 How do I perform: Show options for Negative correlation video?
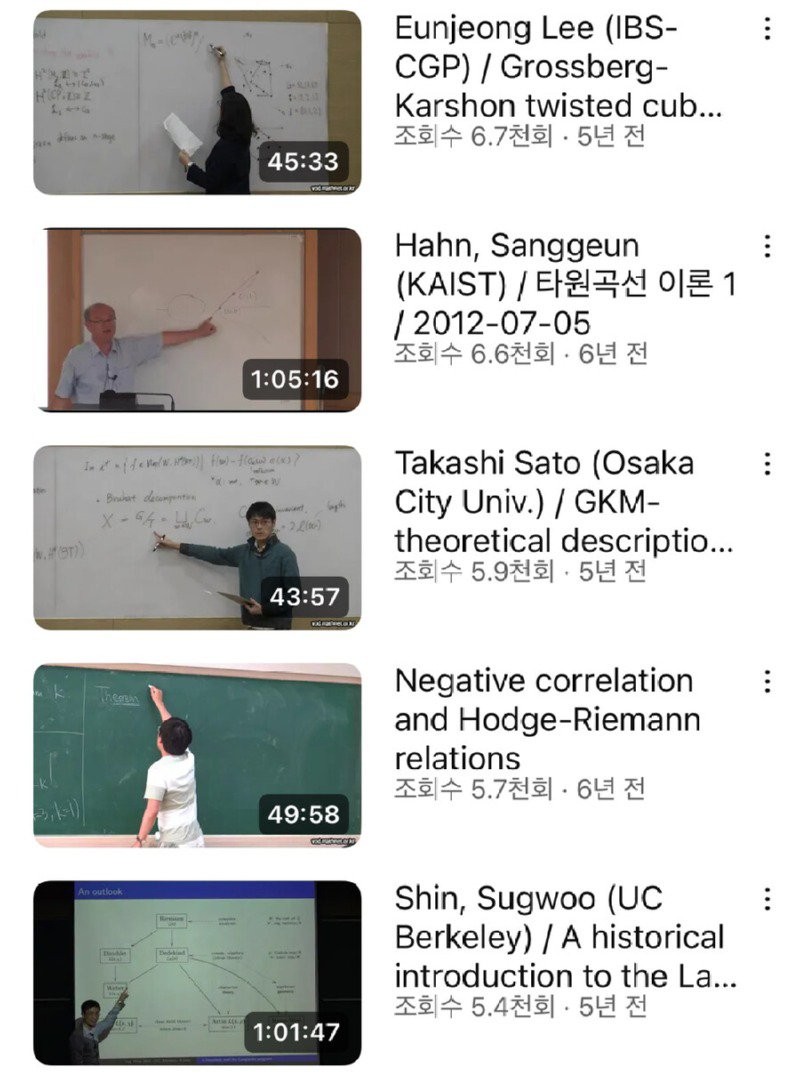767,682
